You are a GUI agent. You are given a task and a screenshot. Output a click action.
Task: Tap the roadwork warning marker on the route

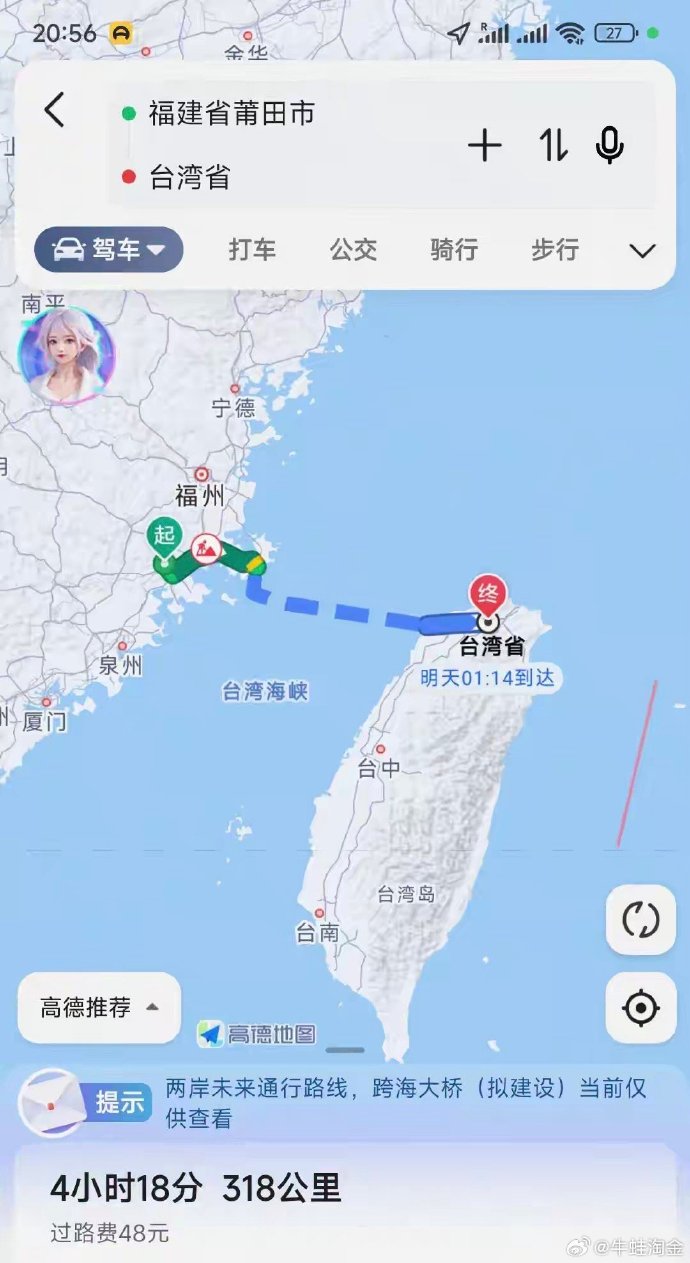(x=207, y=548)
